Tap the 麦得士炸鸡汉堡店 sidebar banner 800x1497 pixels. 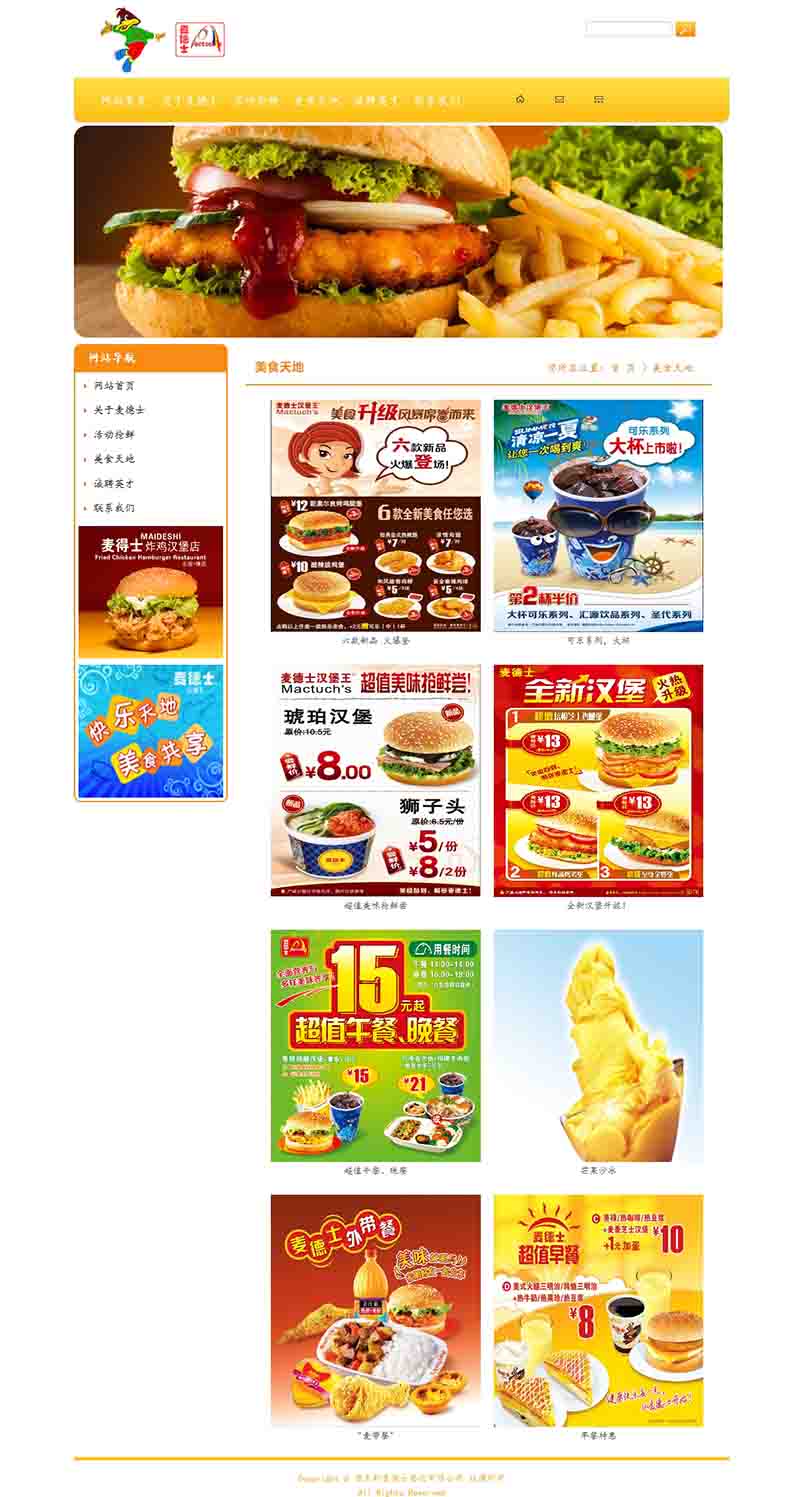pos(151,592)
